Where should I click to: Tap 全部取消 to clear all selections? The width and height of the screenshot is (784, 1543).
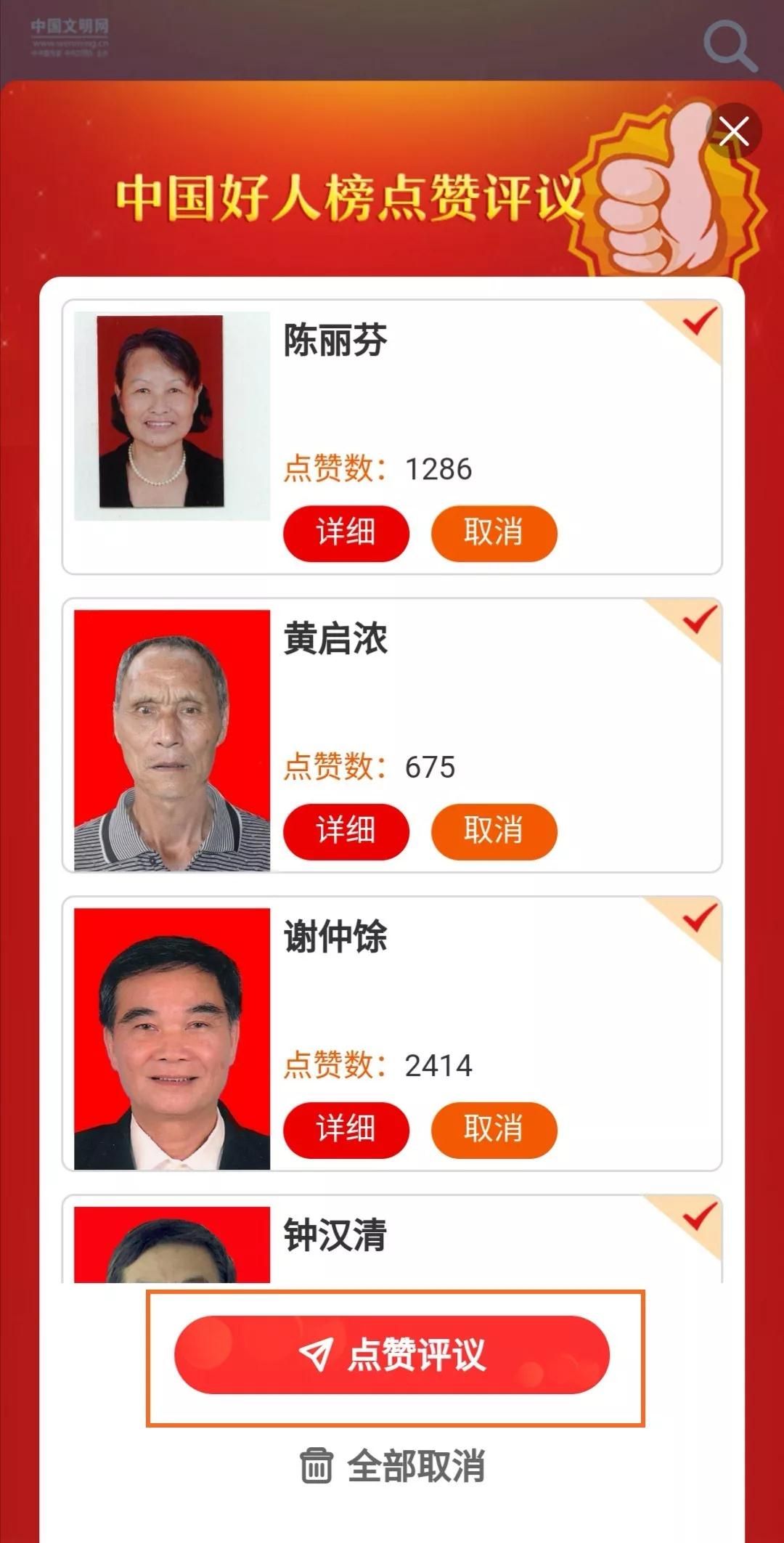tap(393, 1467)
